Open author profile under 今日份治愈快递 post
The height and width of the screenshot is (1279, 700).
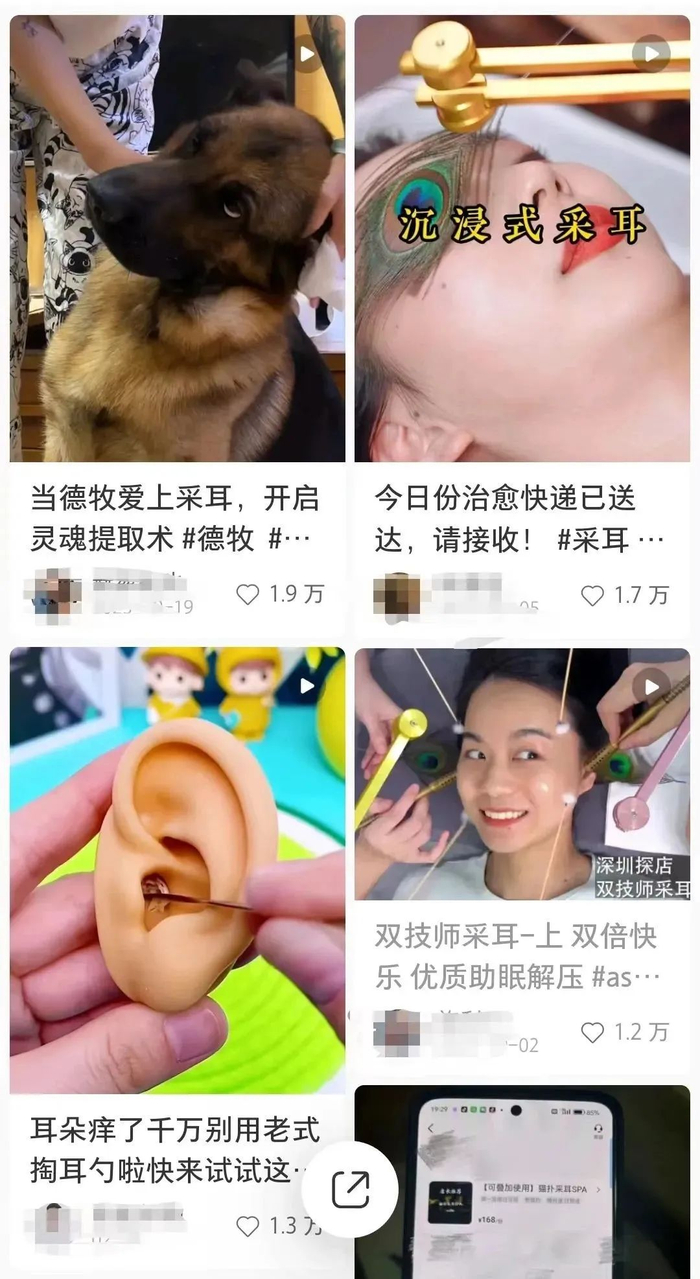coord(397,594)
